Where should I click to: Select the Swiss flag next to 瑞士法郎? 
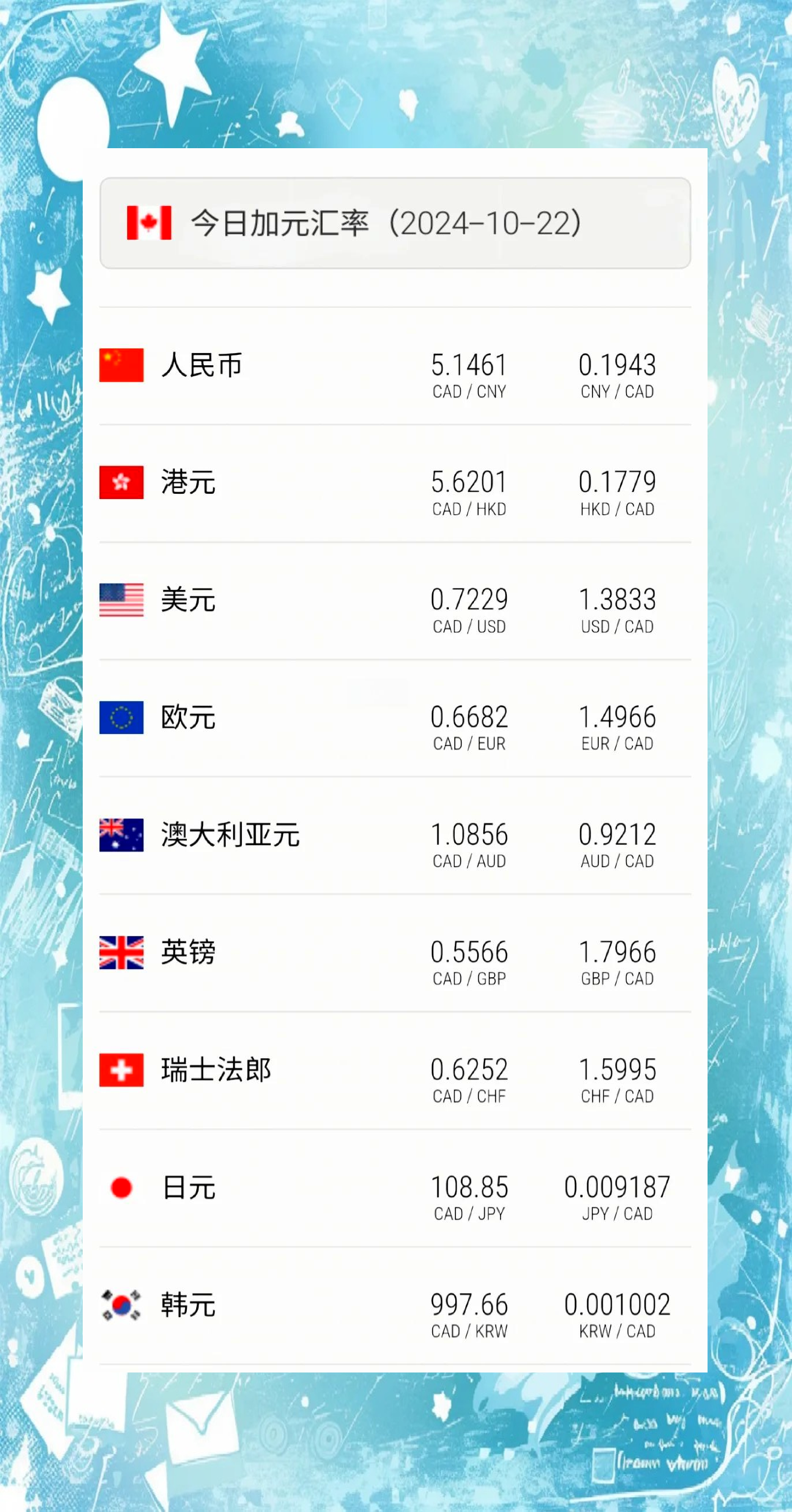click(120, 1069)
